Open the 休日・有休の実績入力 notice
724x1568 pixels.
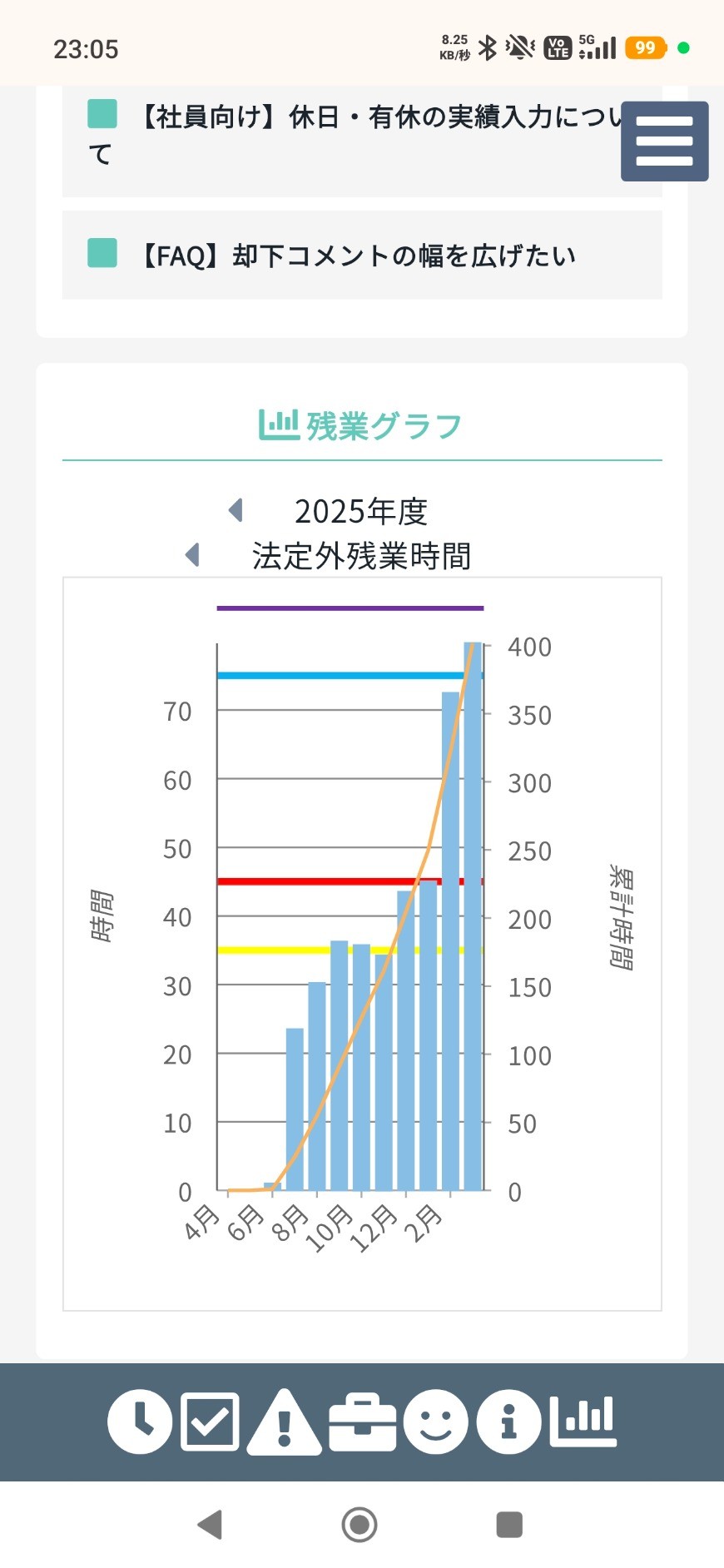click(358, 133)
